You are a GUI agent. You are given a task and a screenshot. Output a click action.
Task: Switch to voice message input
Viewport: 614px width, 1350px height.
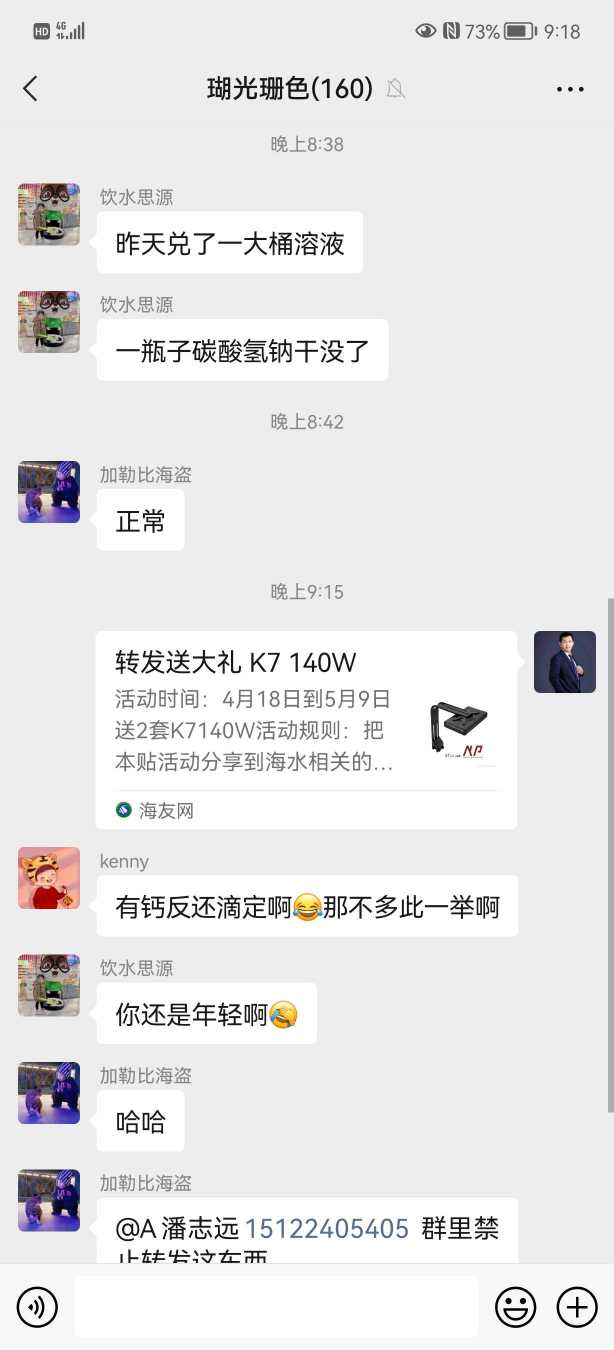37,1306
